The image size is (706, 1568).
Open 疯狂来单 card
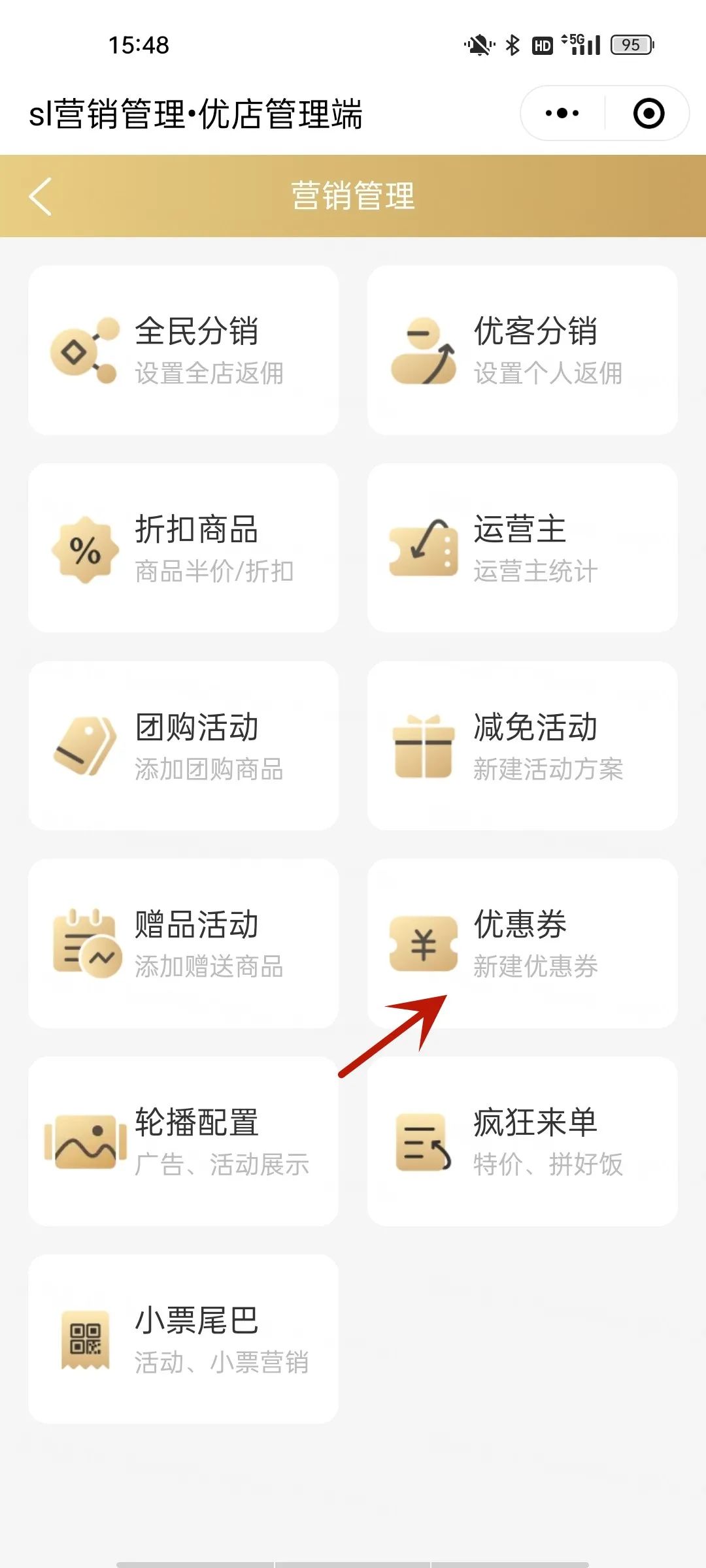pos(522,1141)
